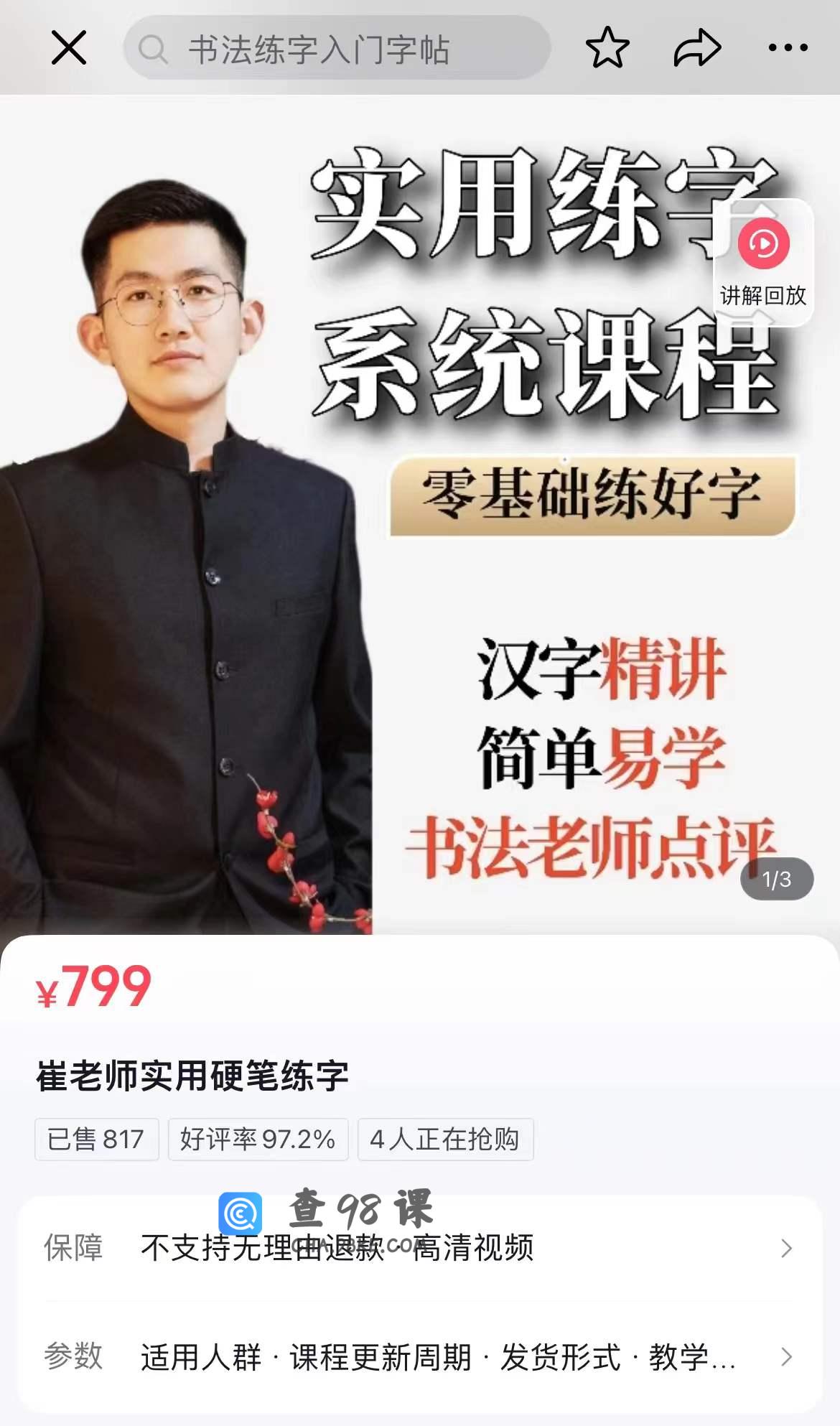Close the product page with the X
The width and height of the screenshot is (840, 1426).
coord(69,48)
